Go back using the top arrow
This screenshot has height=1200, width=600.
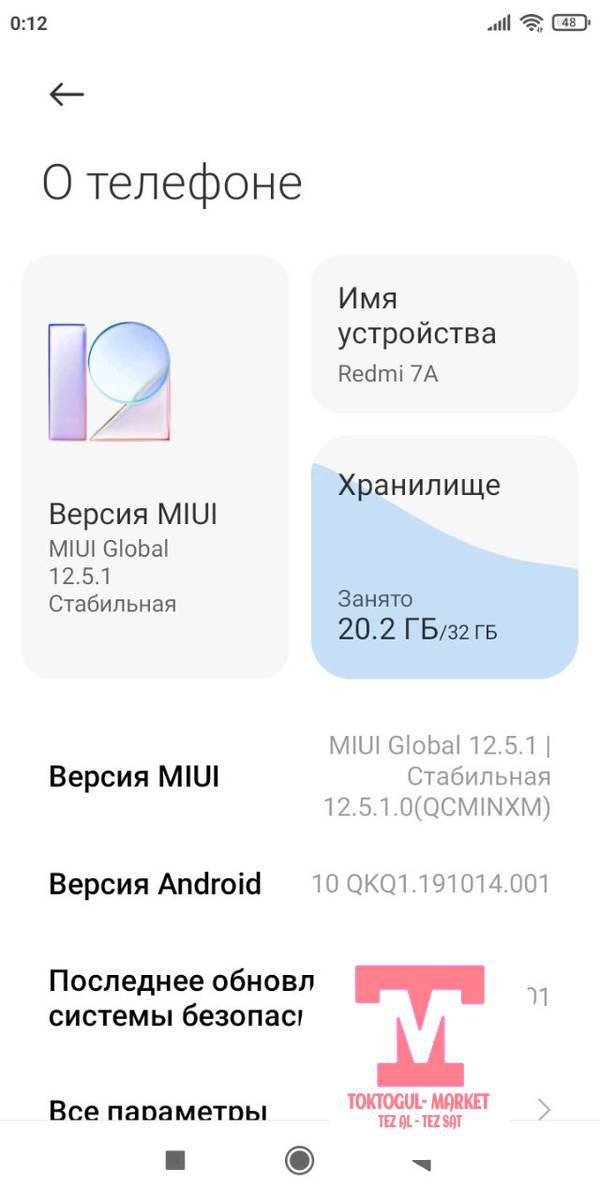tap(67, 94)
